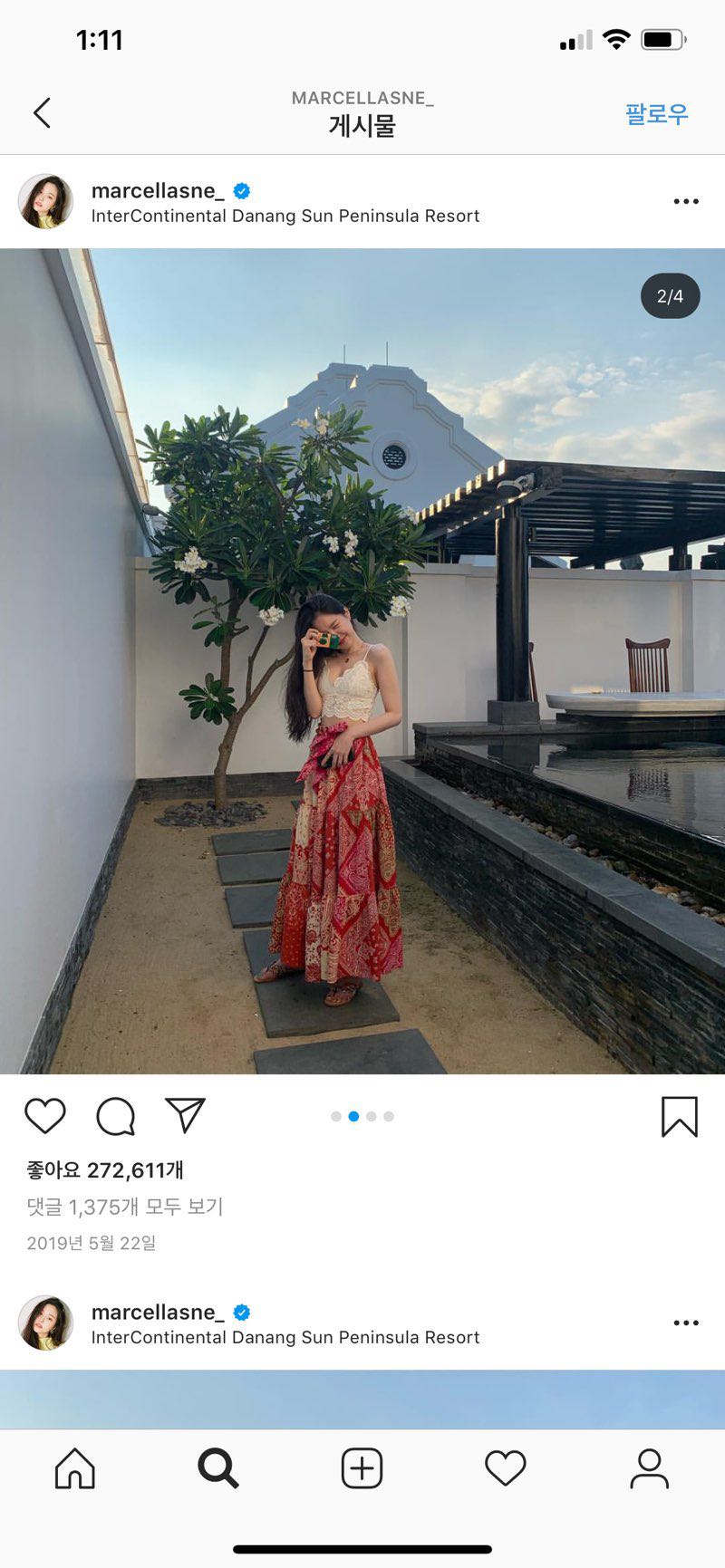The width and height of the screenshot is (725, 1568).
Task: Open the top post's location, InterContinental Danang
Action: point(285,216)
